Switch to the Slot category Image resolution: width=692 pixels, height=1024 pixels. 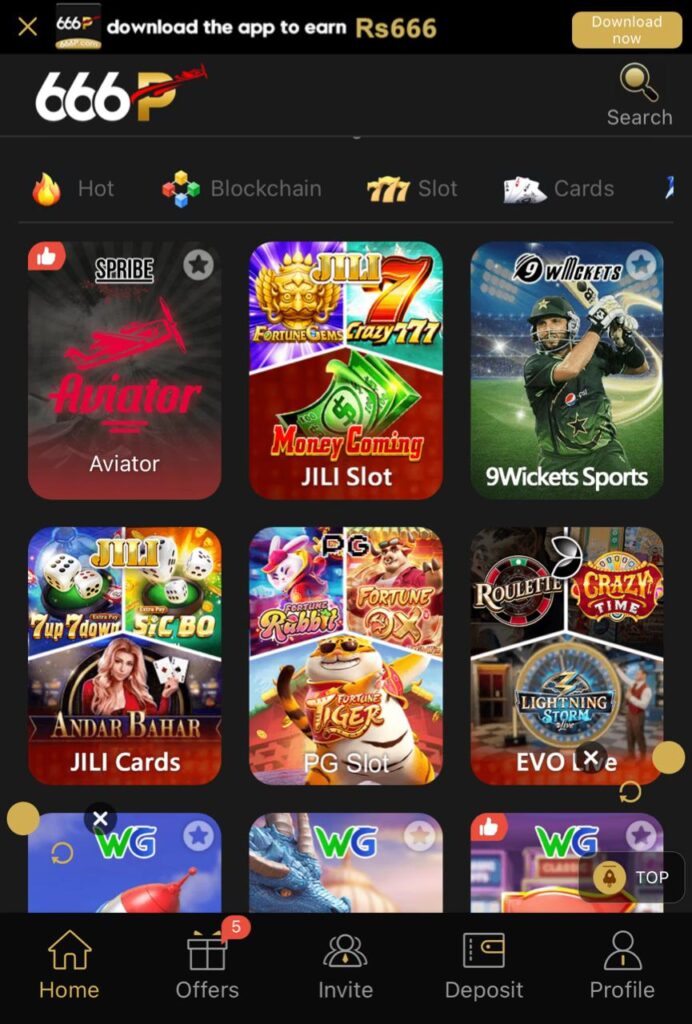[x=412, y=188]
